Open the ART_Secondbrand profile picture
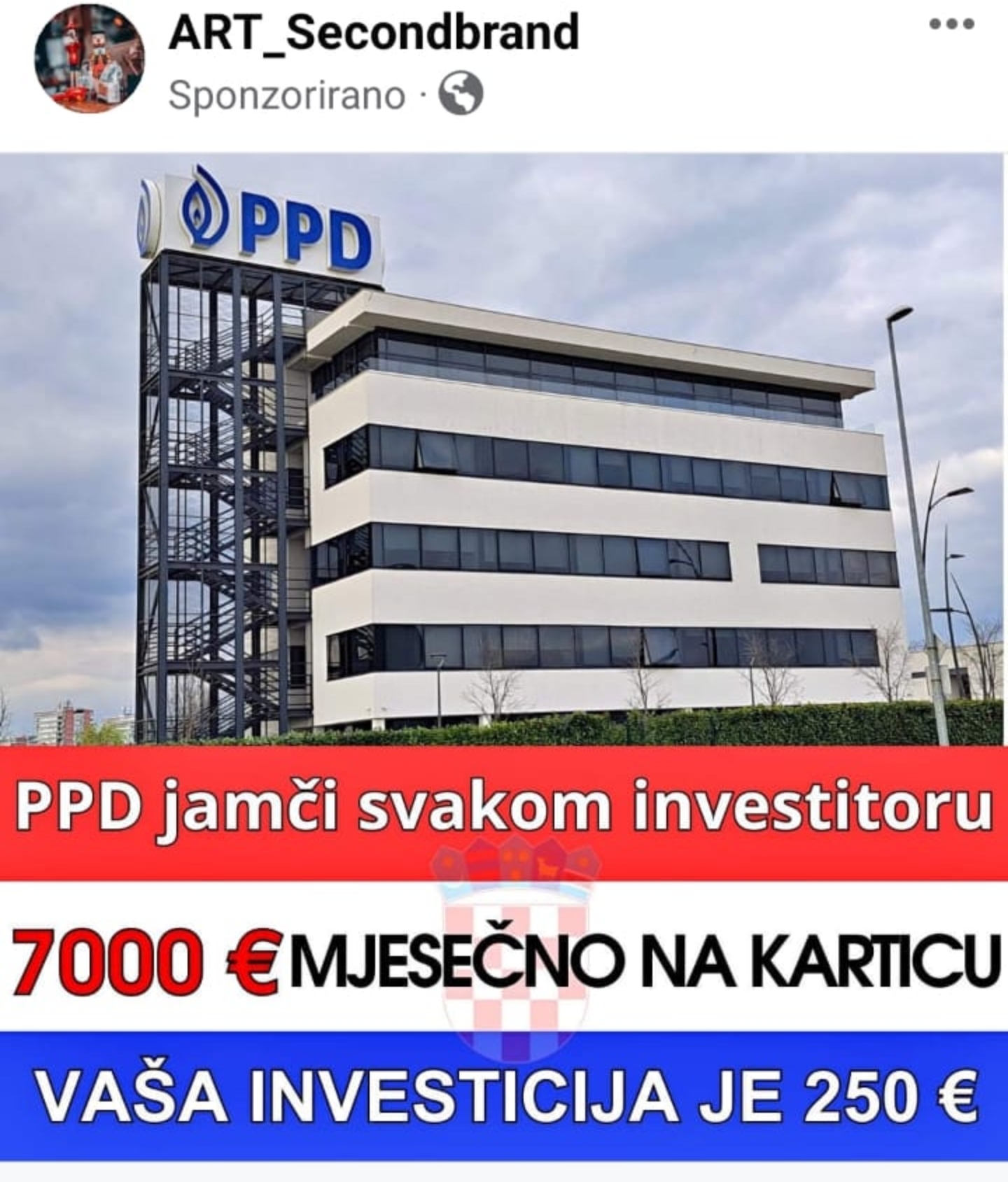The image size is (1008, 1182). 90,59
